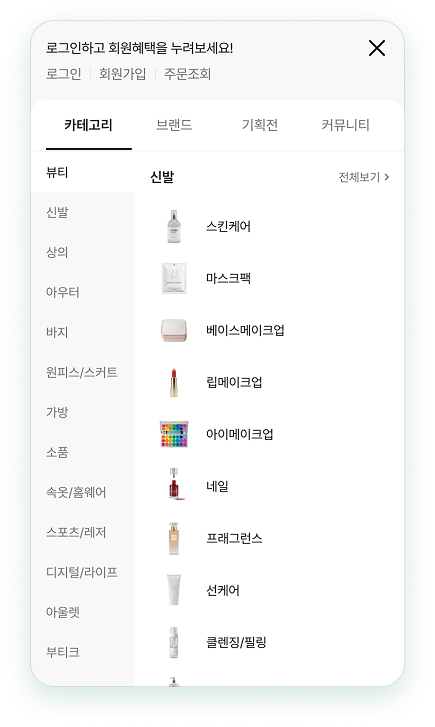The image size is (435, 727).
Task: Open the 프래그런스 subcategory
Action: (x=269, y=538)
